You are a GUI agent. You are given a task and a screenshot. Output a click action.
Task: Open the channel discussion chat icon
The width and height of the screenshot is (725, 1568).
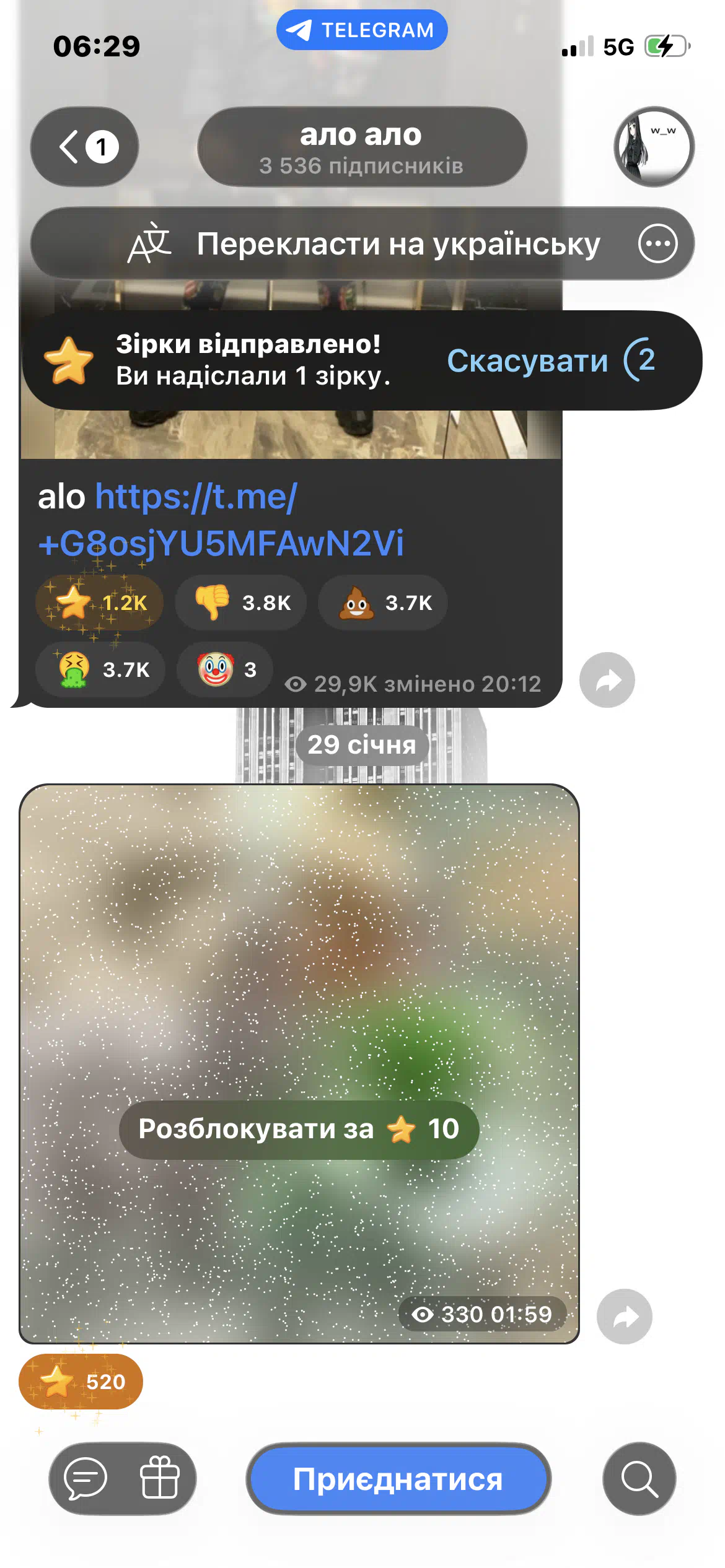[x=86, y=1479]
